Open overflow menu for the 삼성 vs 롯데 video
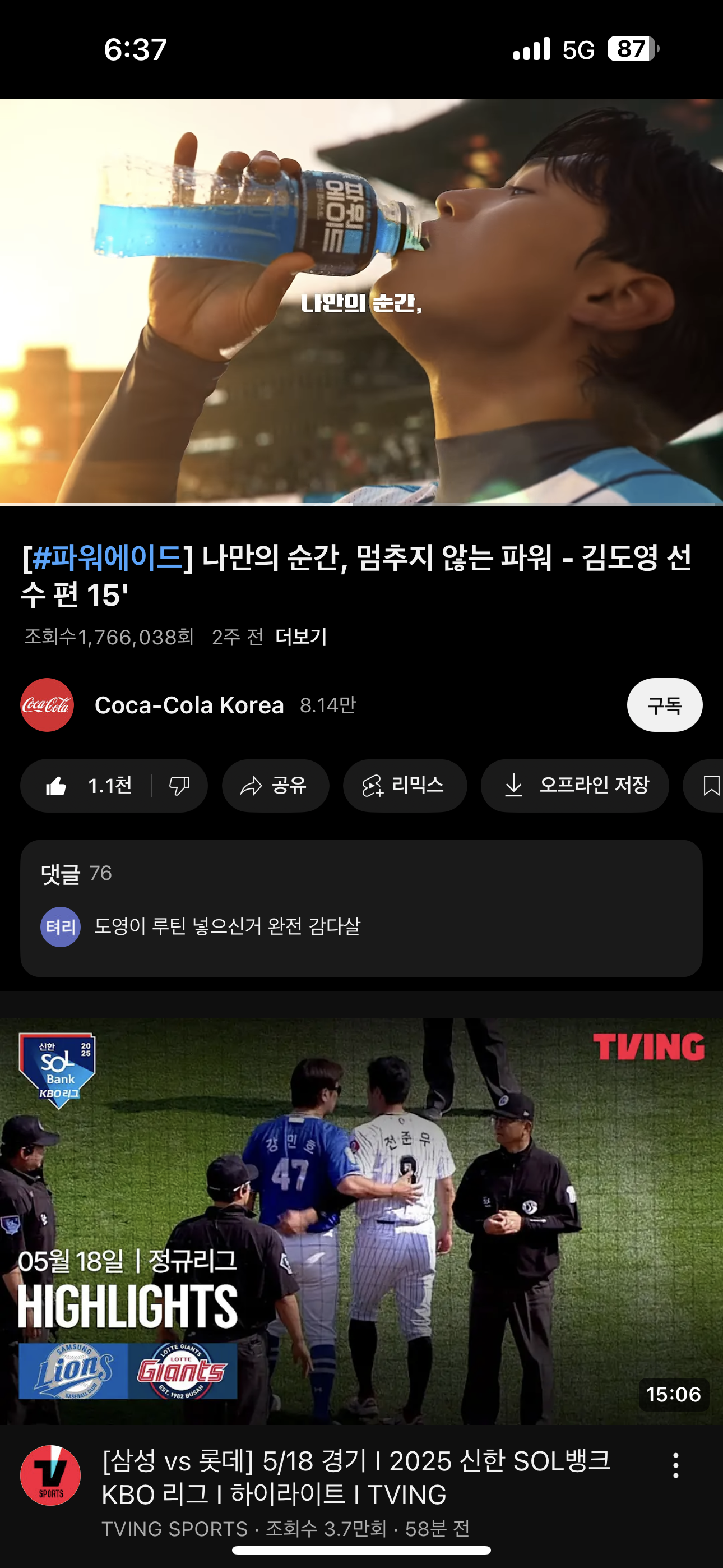723x1568 pixels. [675, 1465]
